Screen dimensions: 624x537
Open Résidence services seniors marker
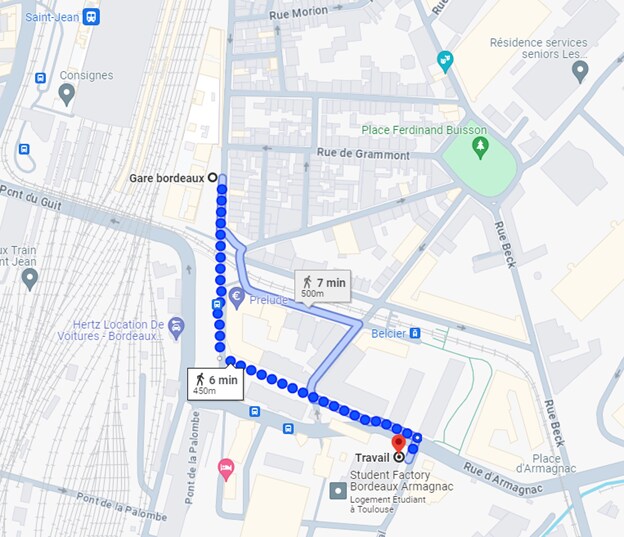click(x=581, y=72)
